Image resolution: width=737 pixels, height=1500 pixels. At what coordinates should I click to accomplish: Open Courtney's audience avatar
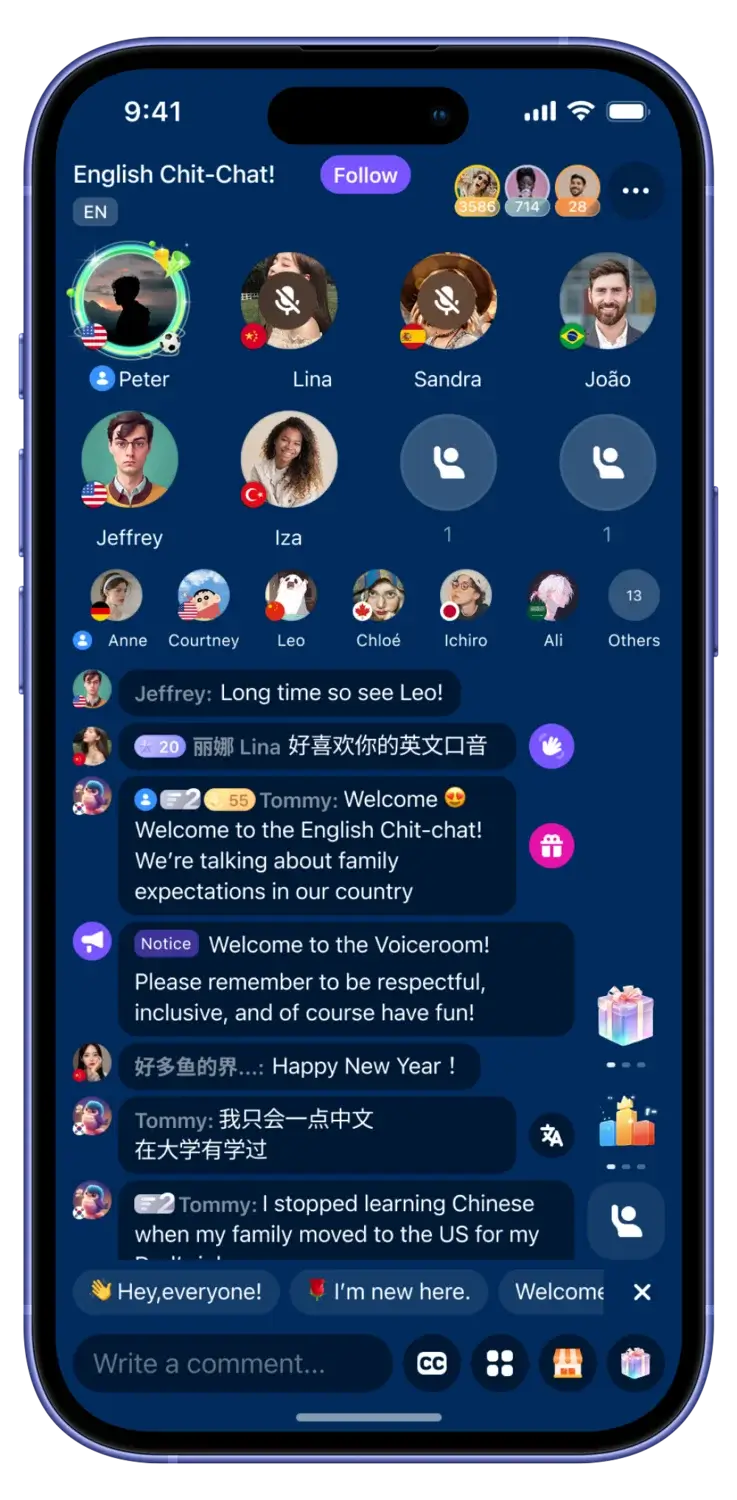coord(203,596)
